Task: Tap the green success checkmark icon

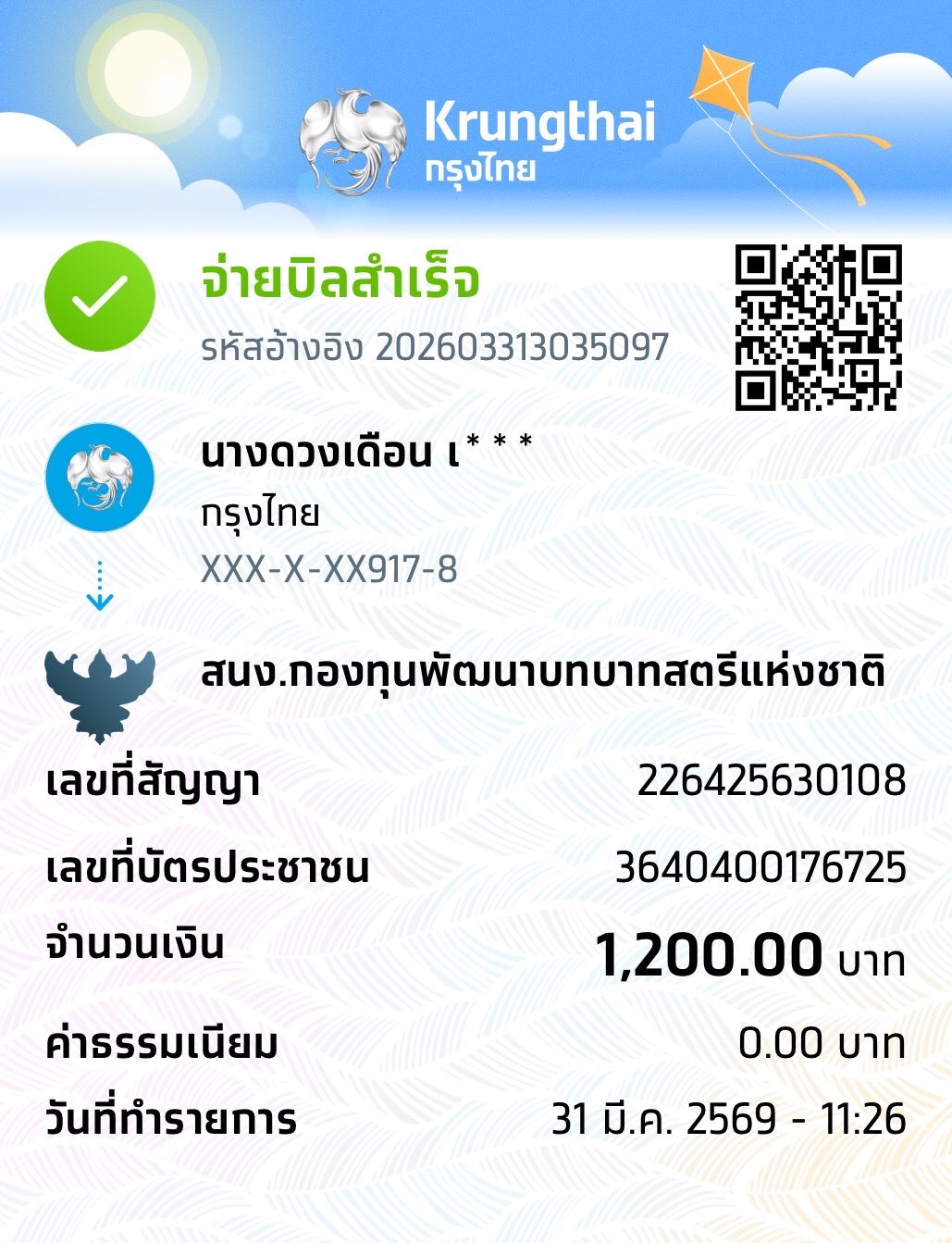Action: pos(102,296)
